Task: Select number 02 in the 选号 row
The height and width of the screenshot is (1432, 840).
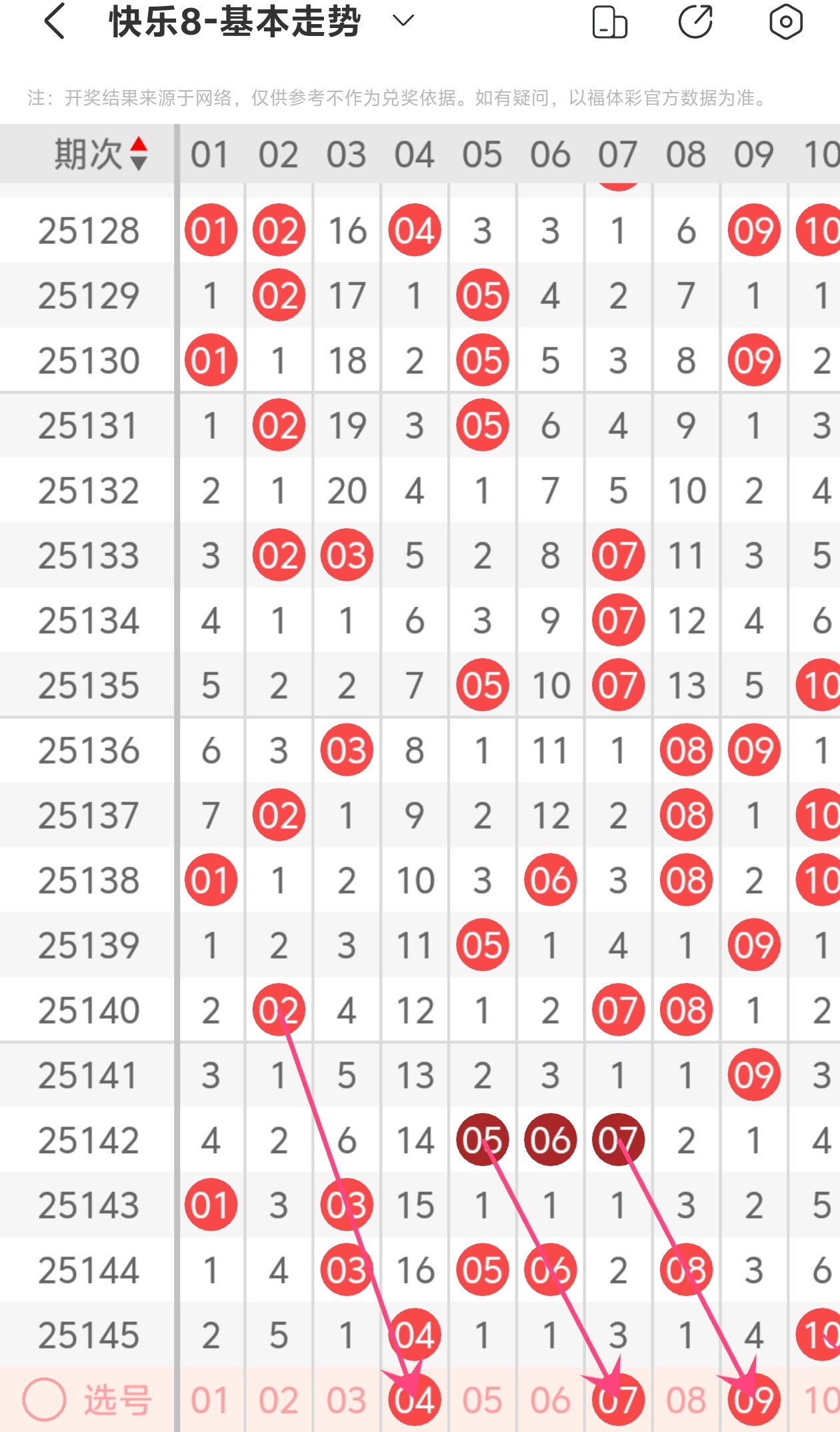Action: pos(279,1401)
